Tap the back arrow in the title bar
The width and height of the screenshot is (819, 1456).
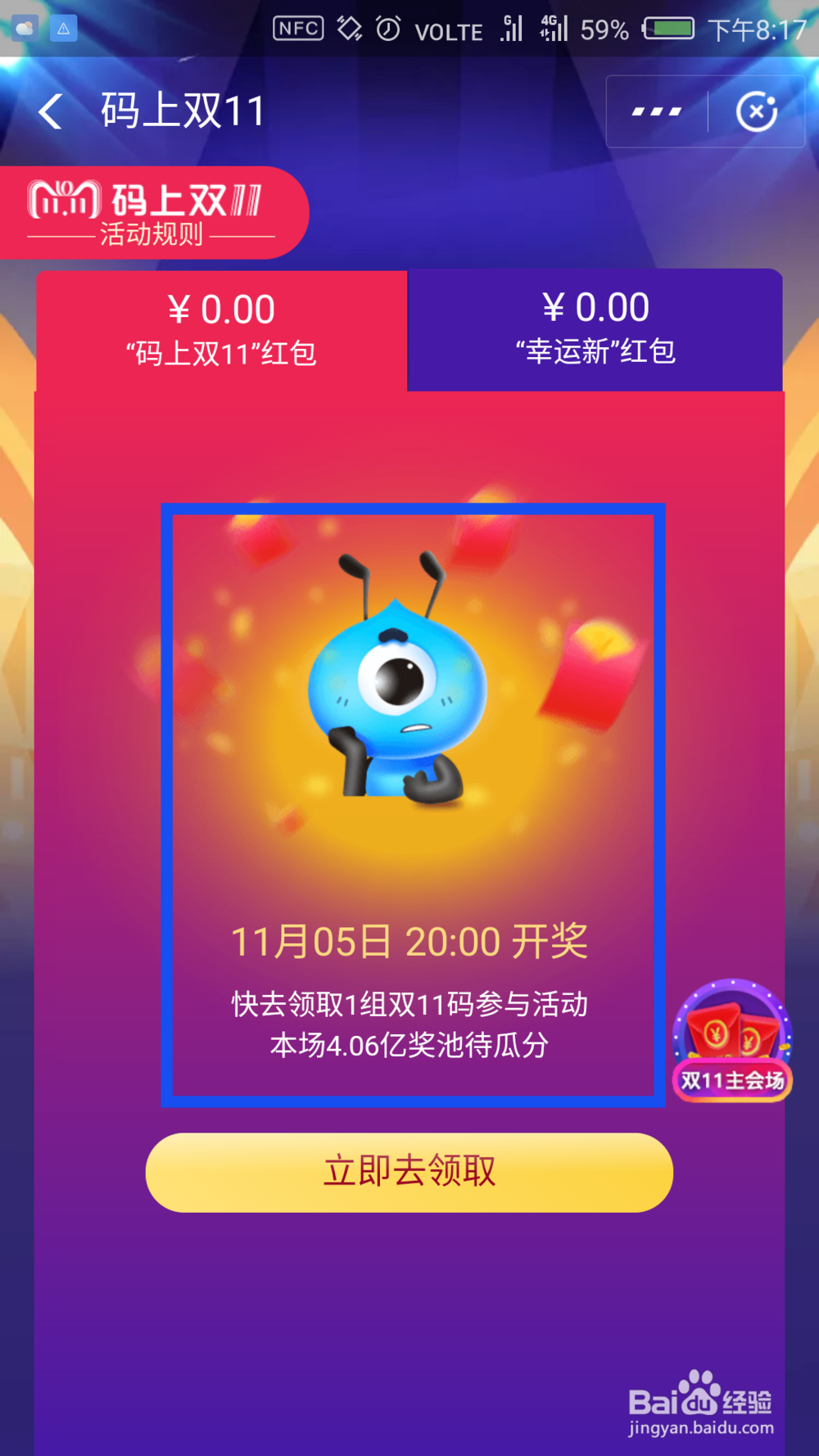click(x=51, y=111)
